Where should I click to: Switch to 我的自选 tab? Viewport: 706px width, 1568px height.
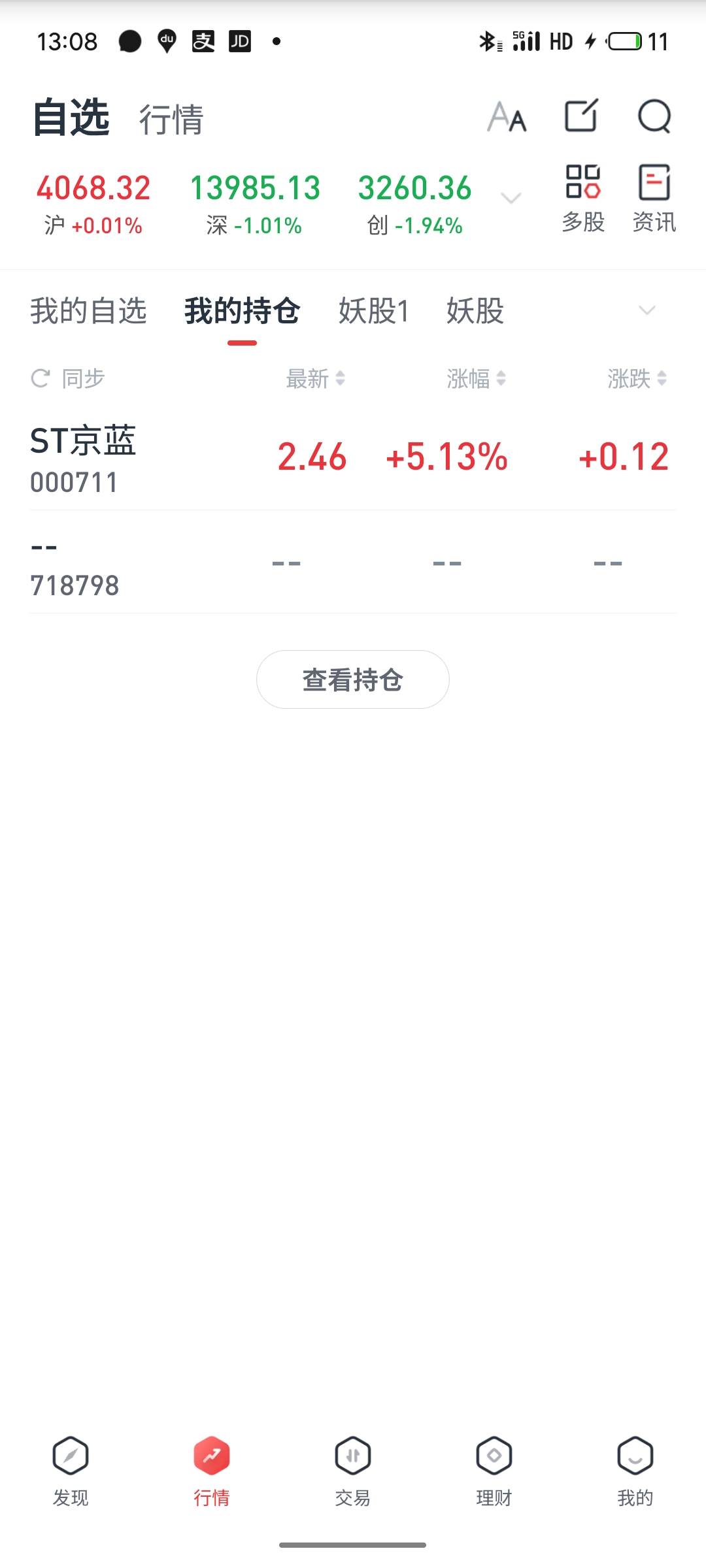tap(88, 311)
